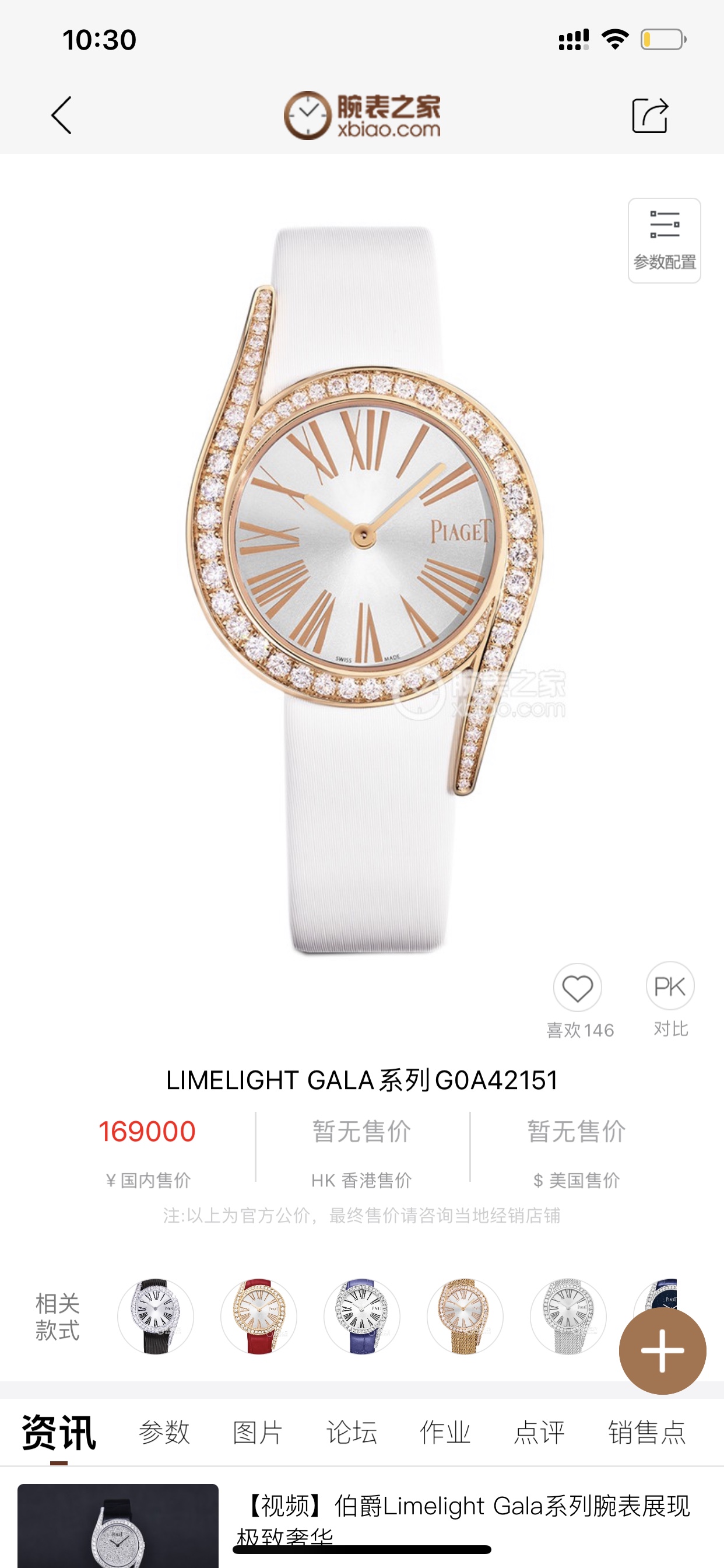724x1568 pixels.
Task: Like this watch with the heart icon
Action: point(577,988)
